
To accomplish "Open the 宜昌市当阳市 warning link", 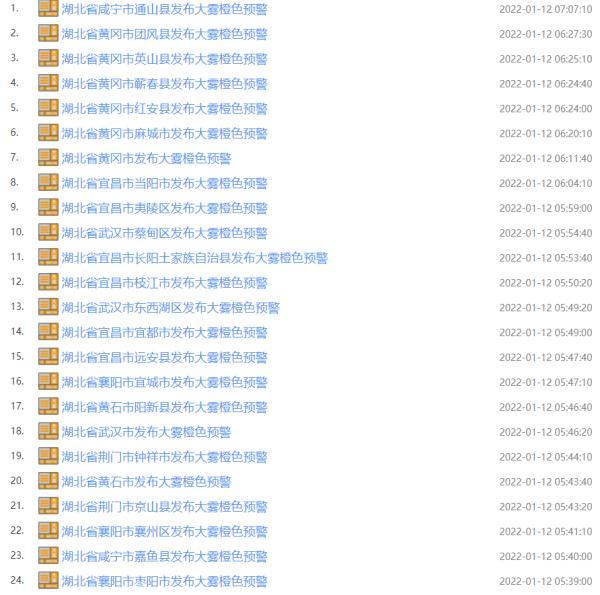I will coord(164,183).
